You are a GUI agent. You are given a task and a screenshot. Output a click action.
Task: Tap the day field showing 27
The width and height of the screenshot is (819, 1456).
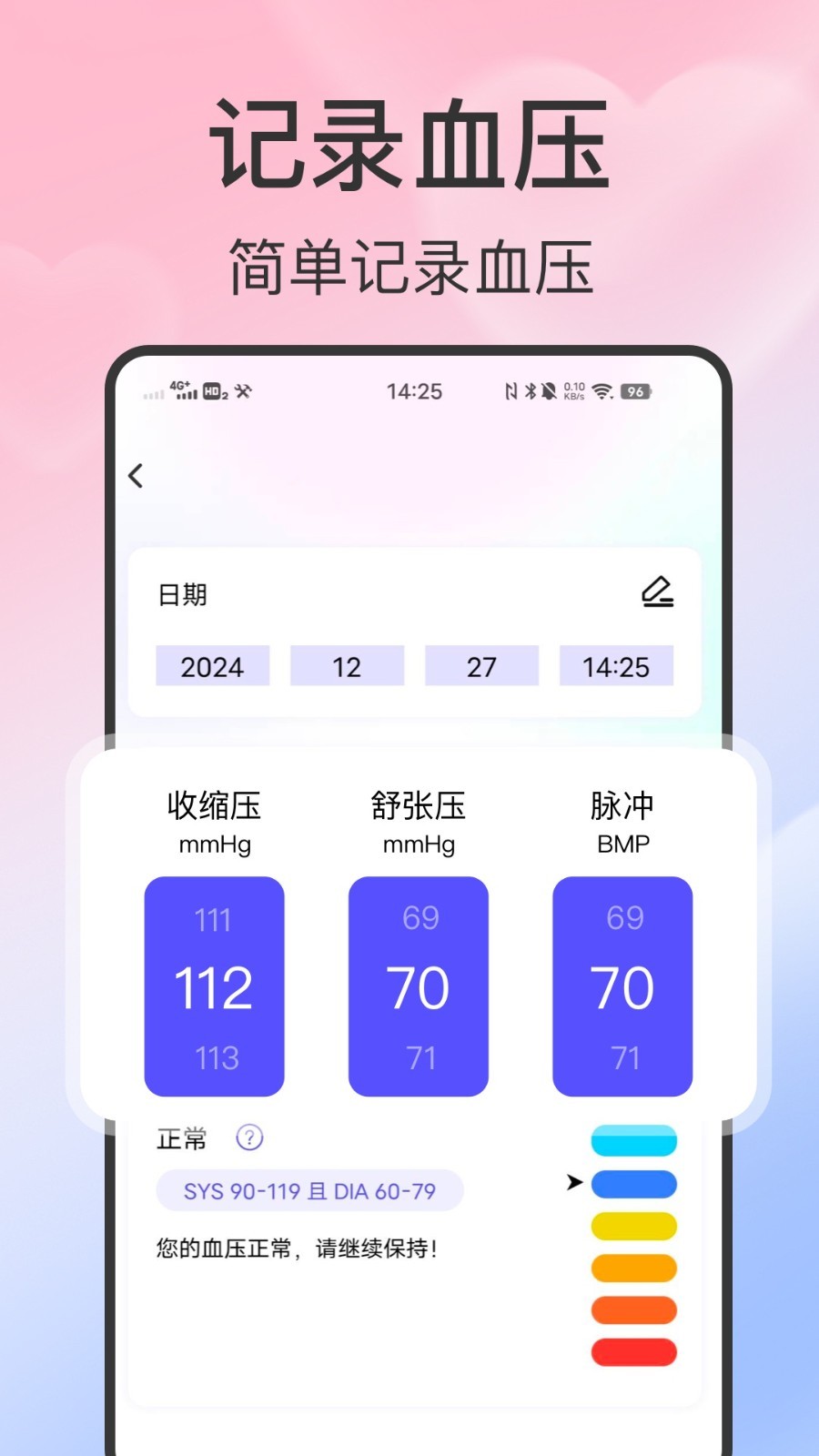tap(481, 666)
